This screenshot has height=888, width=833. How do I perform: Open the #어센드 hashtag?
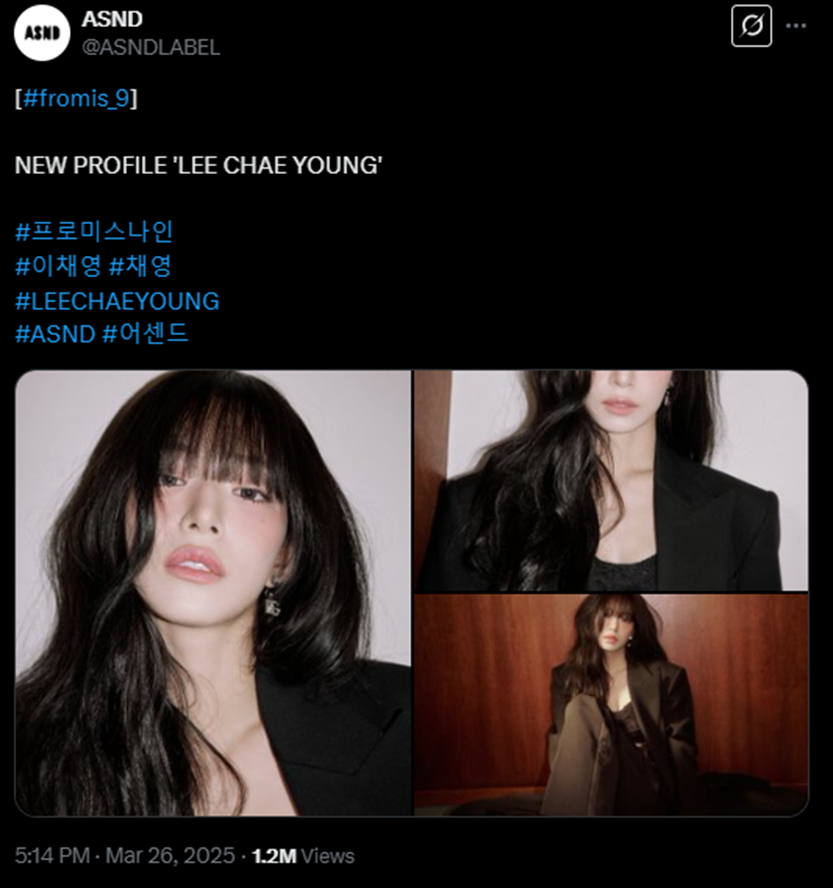tap(145, 334)
